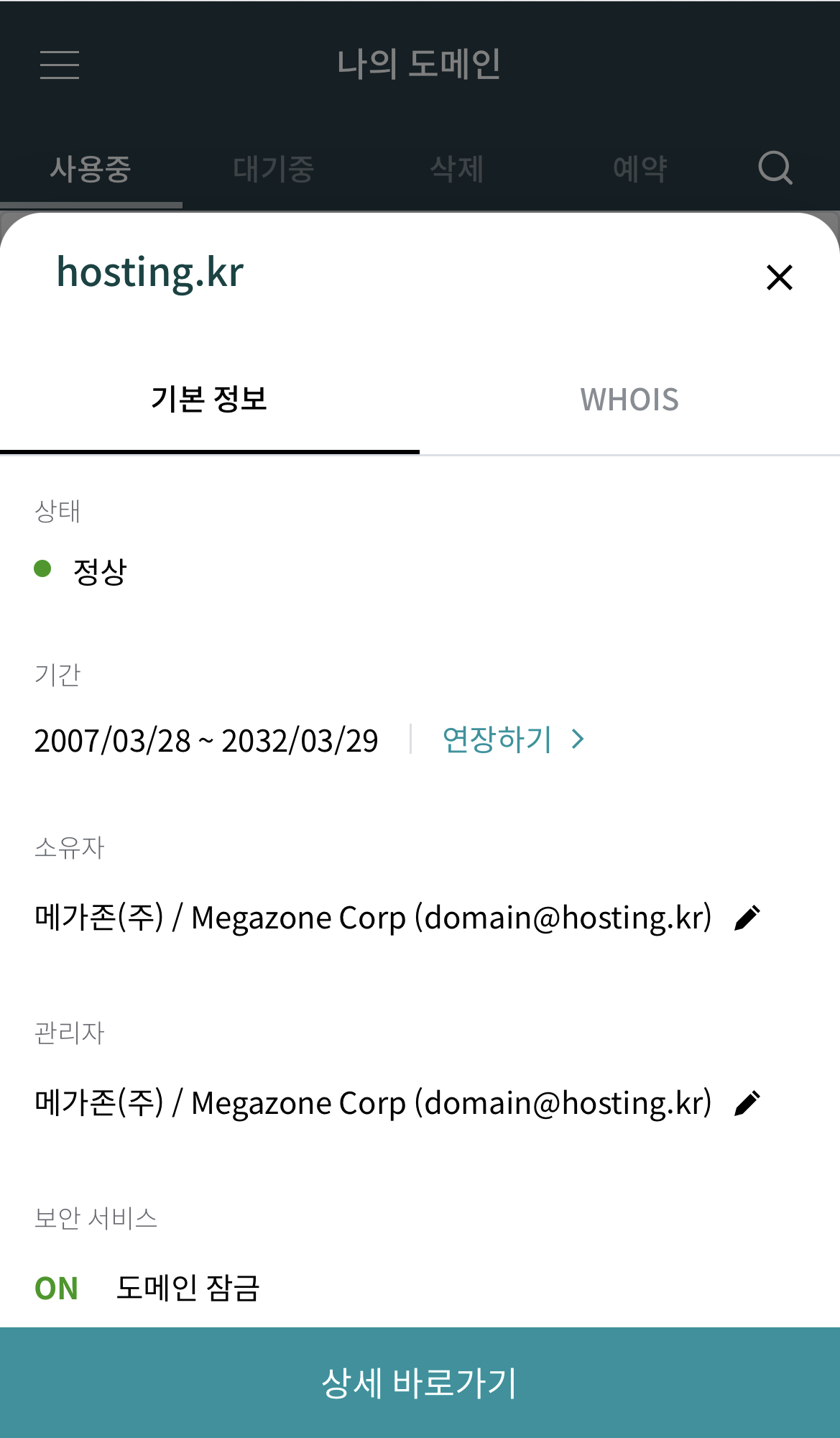840x1438 pixels.
Task: Open the domain search icon
Action: point(775,168)
